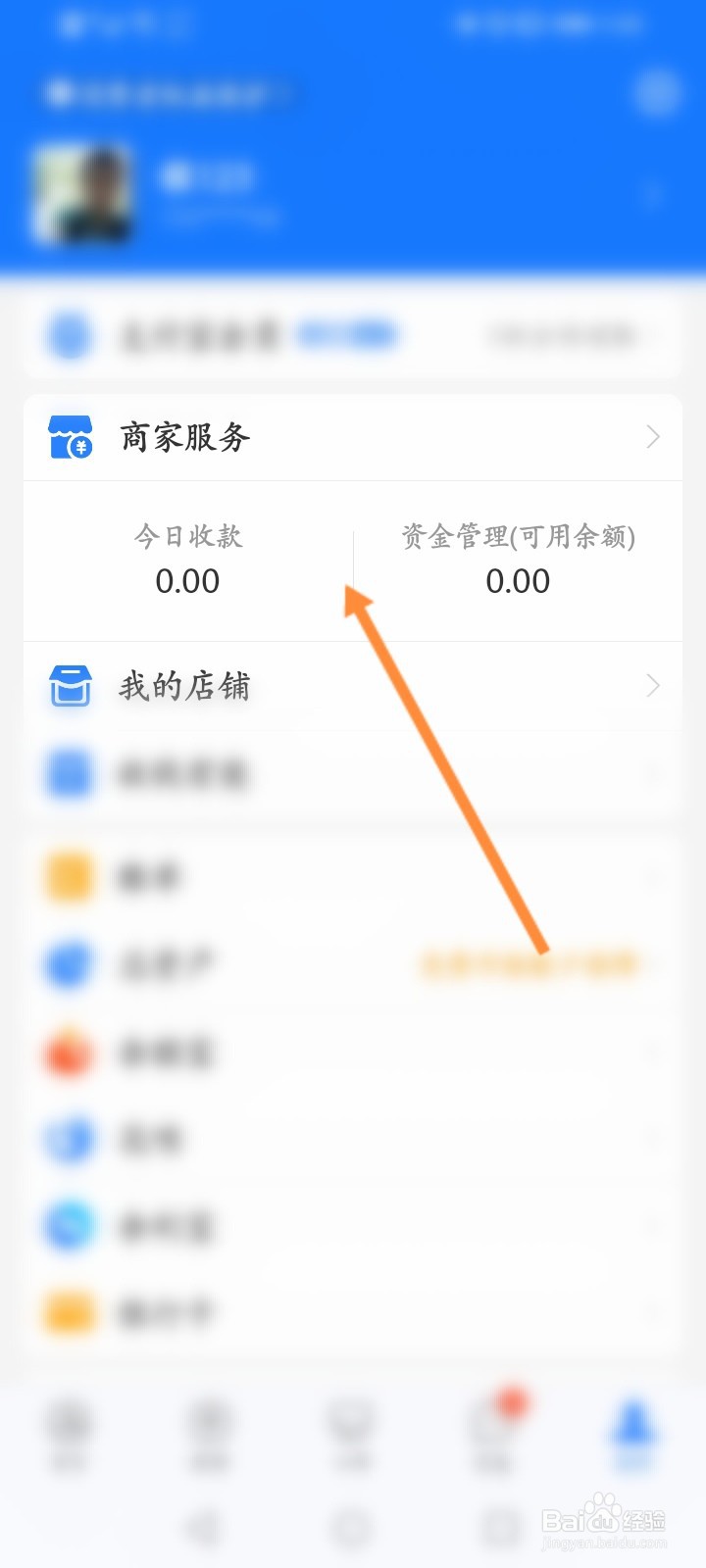Tap the profile avatar photo
The image size is (706, 1568).
pyautogui.click(x=84, y=194)
